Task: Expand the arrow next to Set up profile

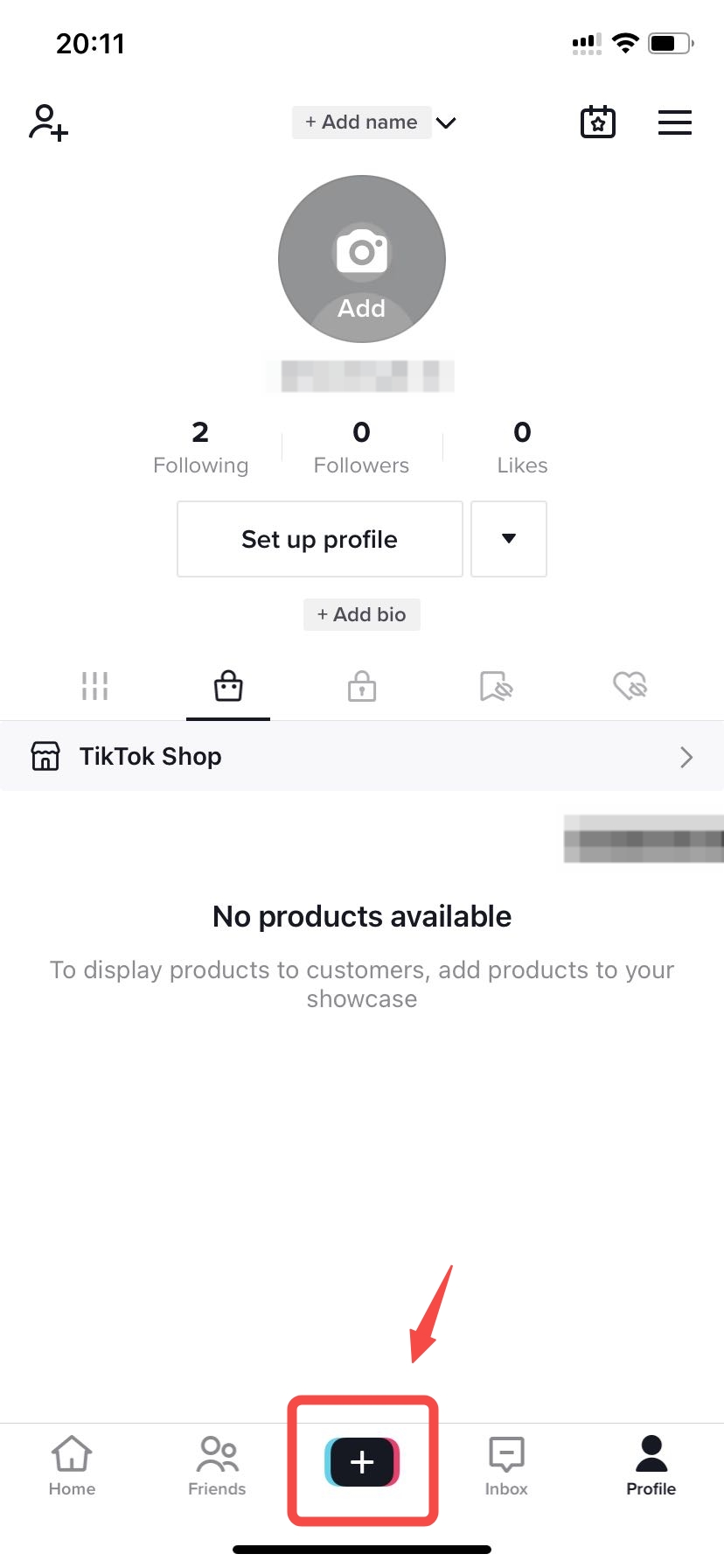Action: tap(509, 539)
